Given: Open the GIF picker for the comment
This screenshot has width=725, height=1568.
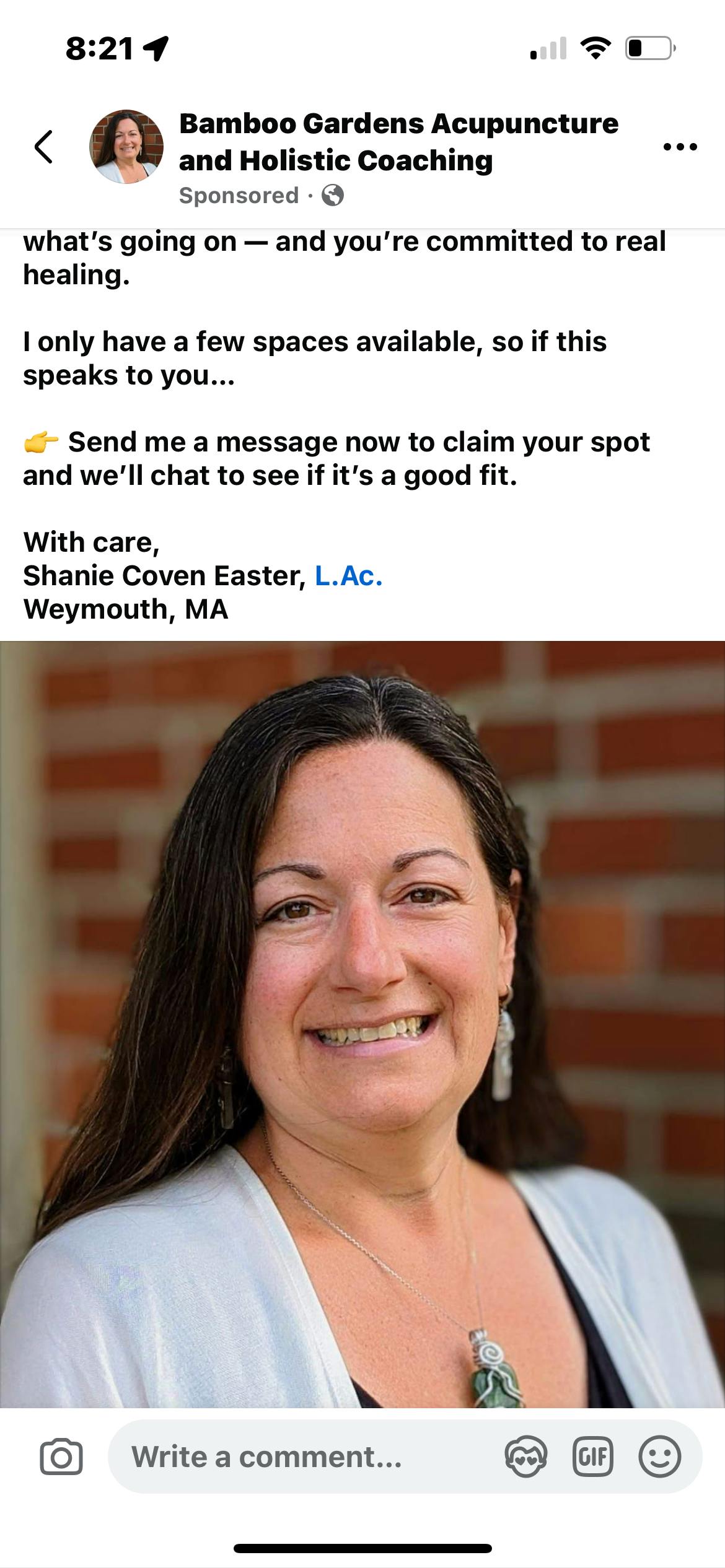Looking at the screenshot, I should tap(592, 1457).
